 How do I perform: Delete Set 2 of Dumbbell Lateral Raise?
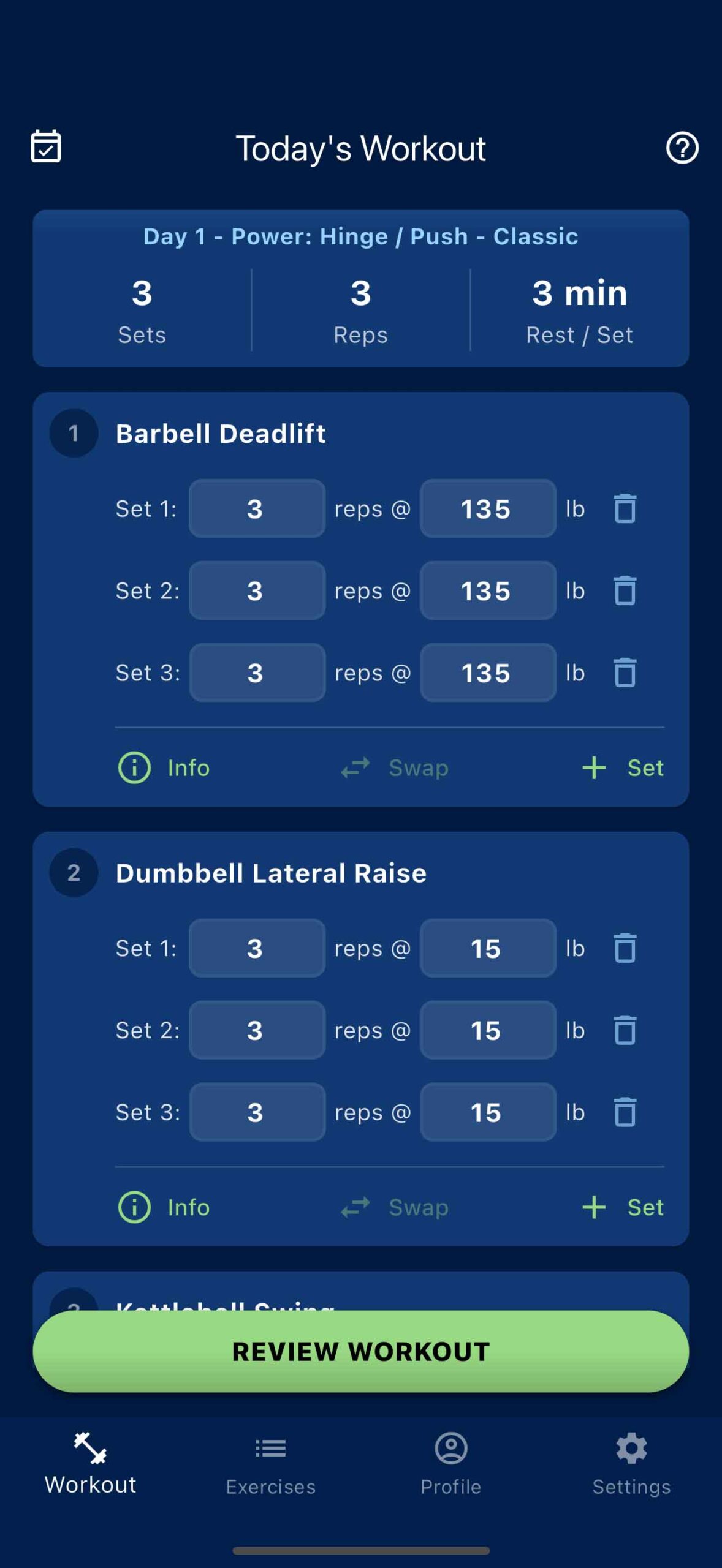tap(625, 1030)
